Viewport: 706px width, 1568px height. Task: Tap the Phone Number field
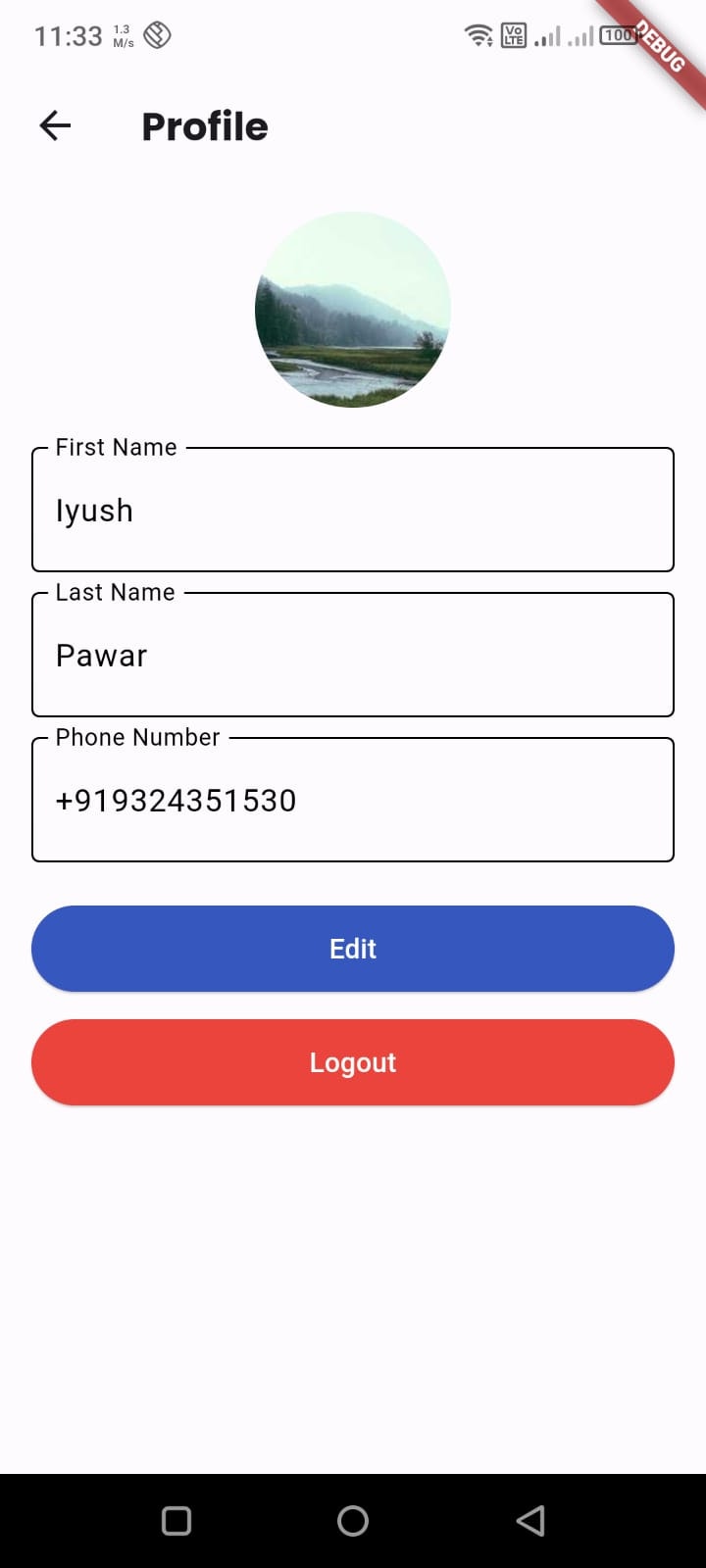[x=353, y=800]
